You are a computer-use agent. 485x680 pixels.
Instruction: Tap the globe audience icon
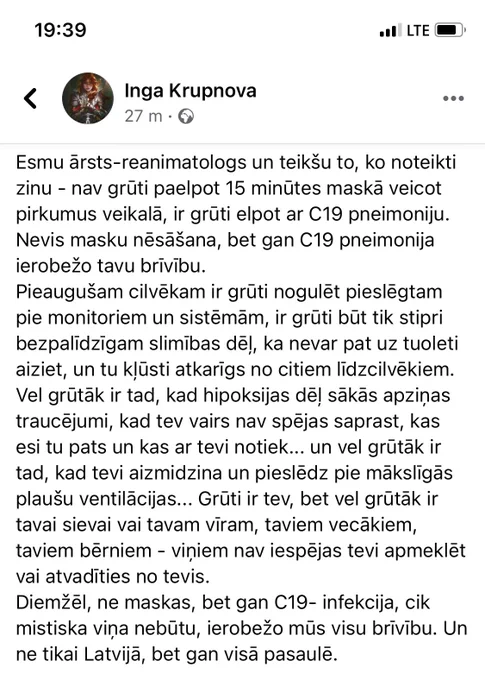click(186, 116)
